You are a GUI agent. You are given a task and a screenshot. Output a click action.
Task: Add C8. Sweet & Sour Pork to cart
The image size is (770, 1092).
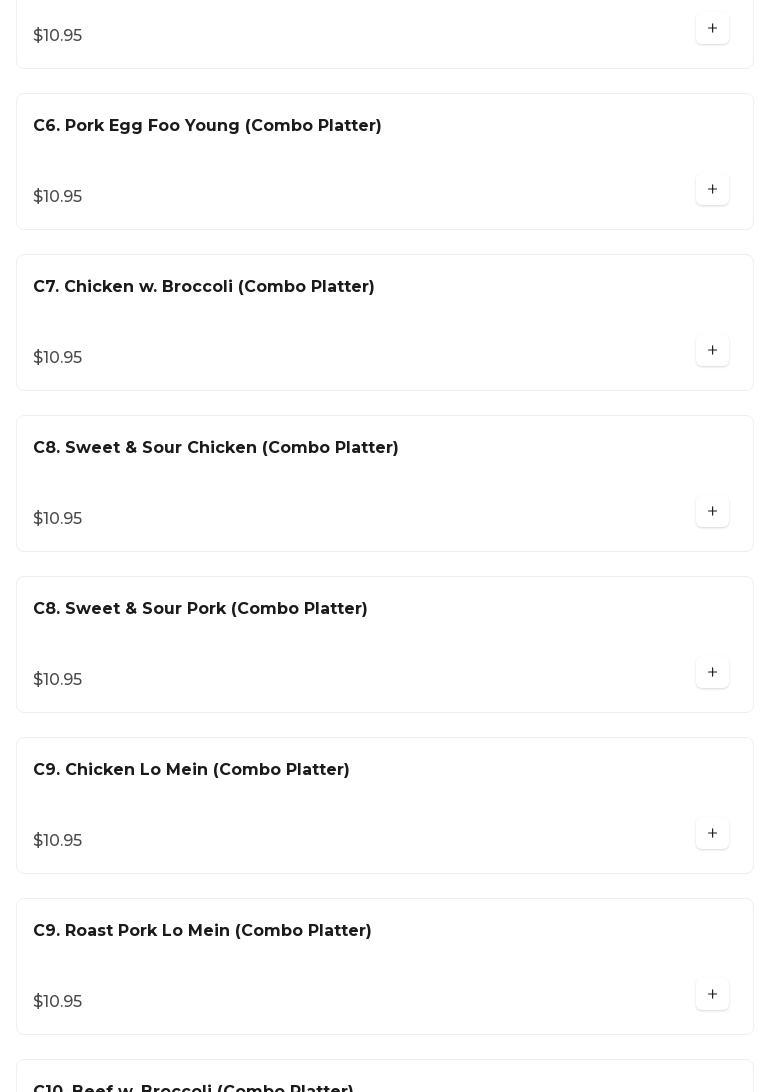(x=712, y=673)
